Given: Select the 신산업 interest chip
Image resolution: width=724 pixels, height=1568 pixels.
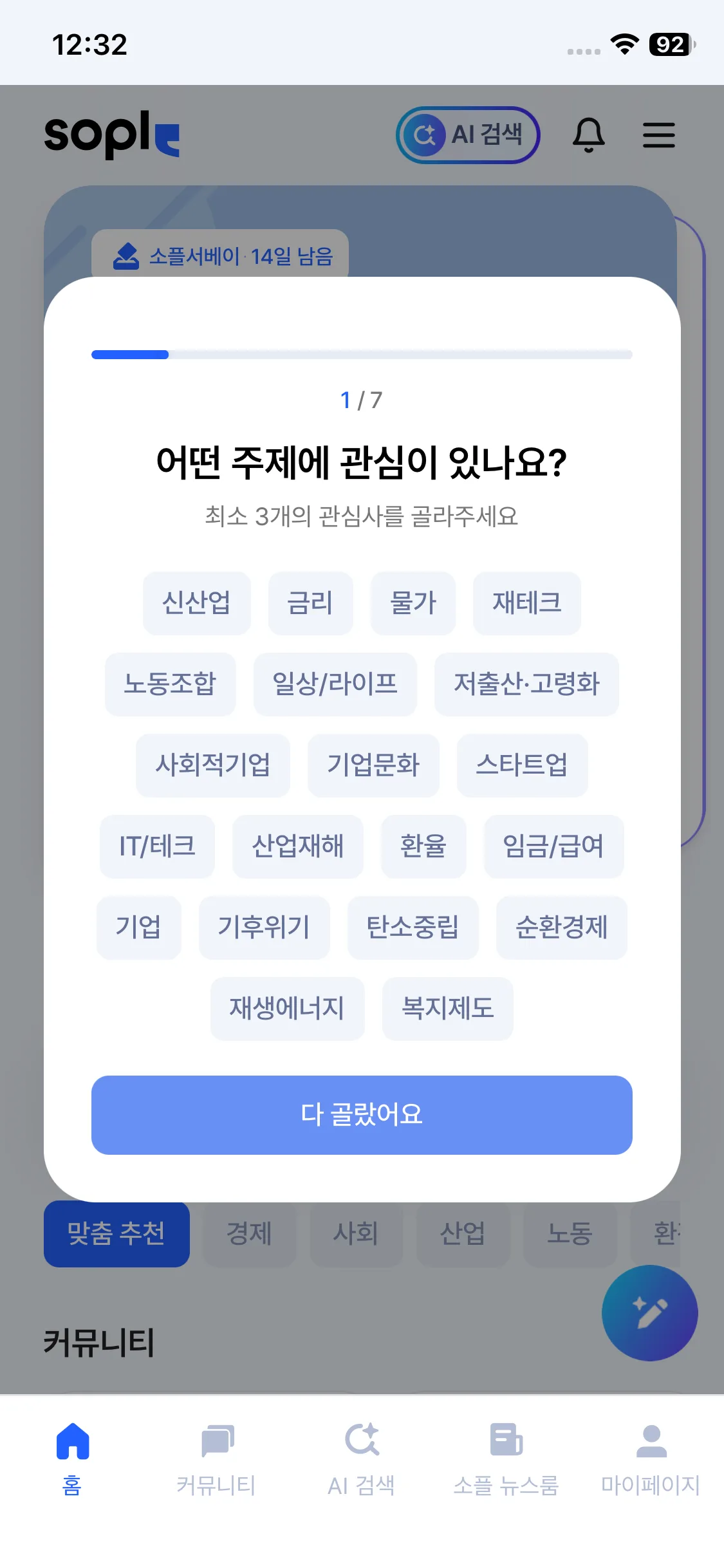Looking at the screenshot, I should (x=196, y=603).
